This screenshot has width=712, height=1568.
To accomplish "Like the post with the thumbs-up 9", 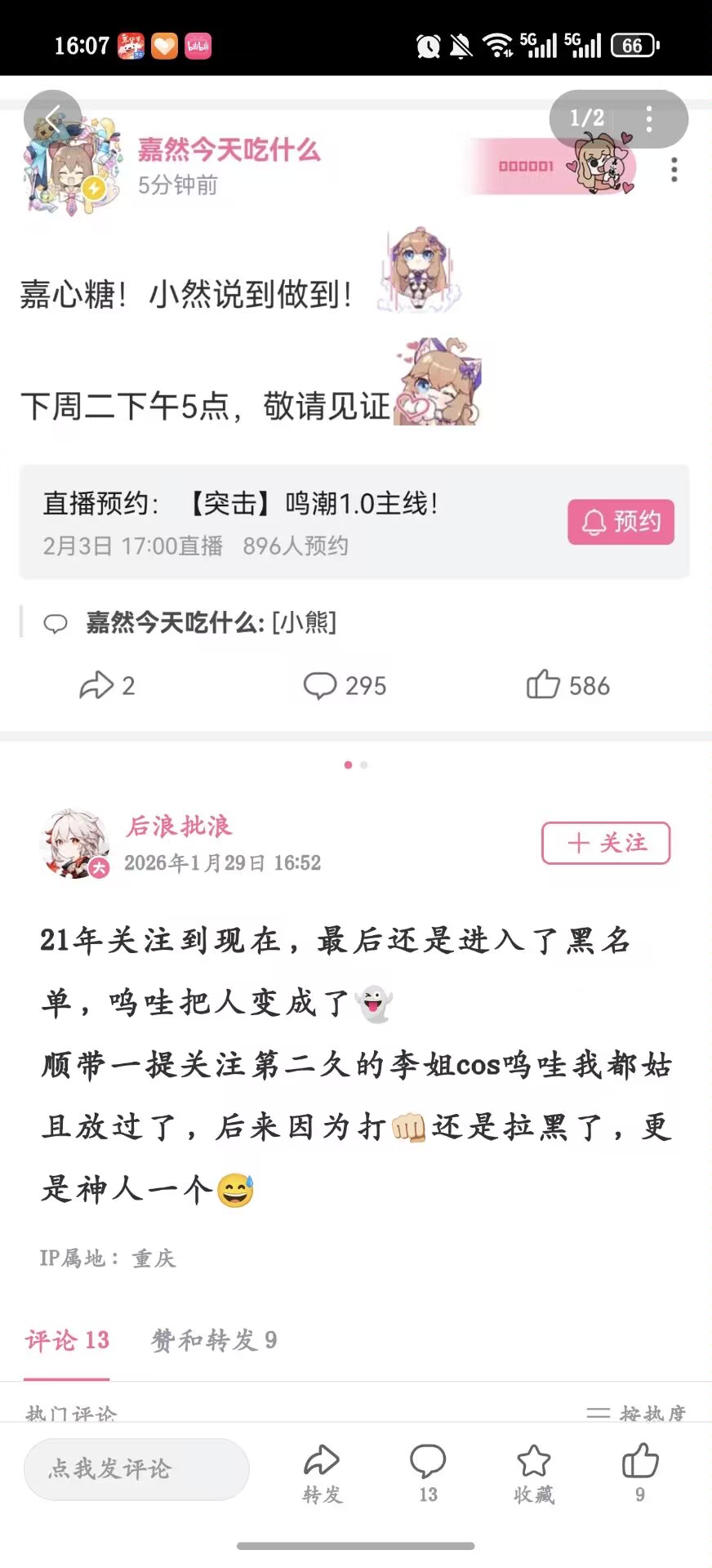I will pos(640,1472).
